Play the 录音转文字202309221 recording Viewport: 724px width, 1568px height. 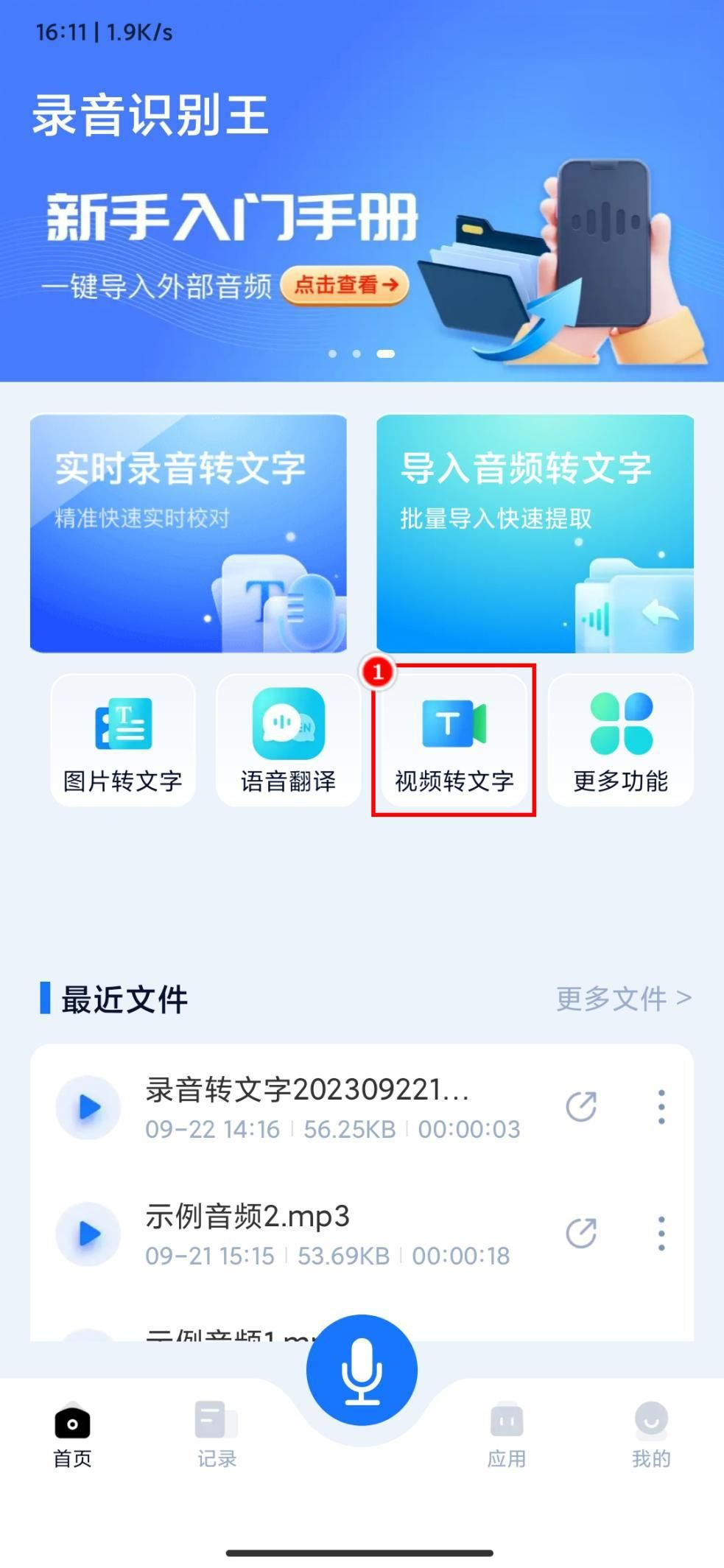point(88,1107)
